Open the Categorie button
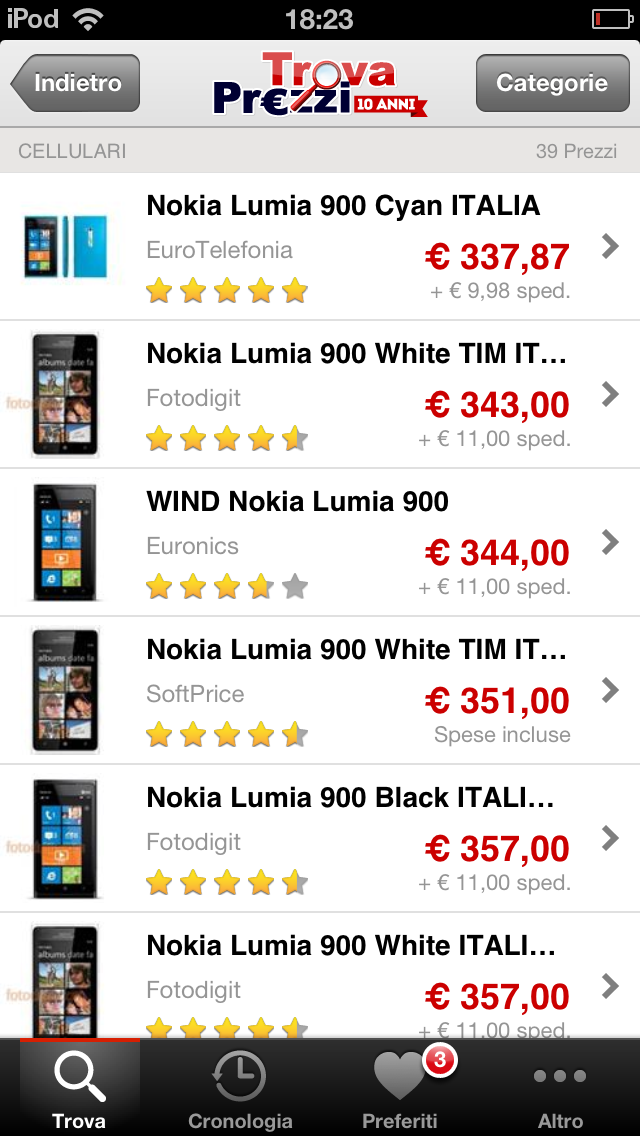 552,83
